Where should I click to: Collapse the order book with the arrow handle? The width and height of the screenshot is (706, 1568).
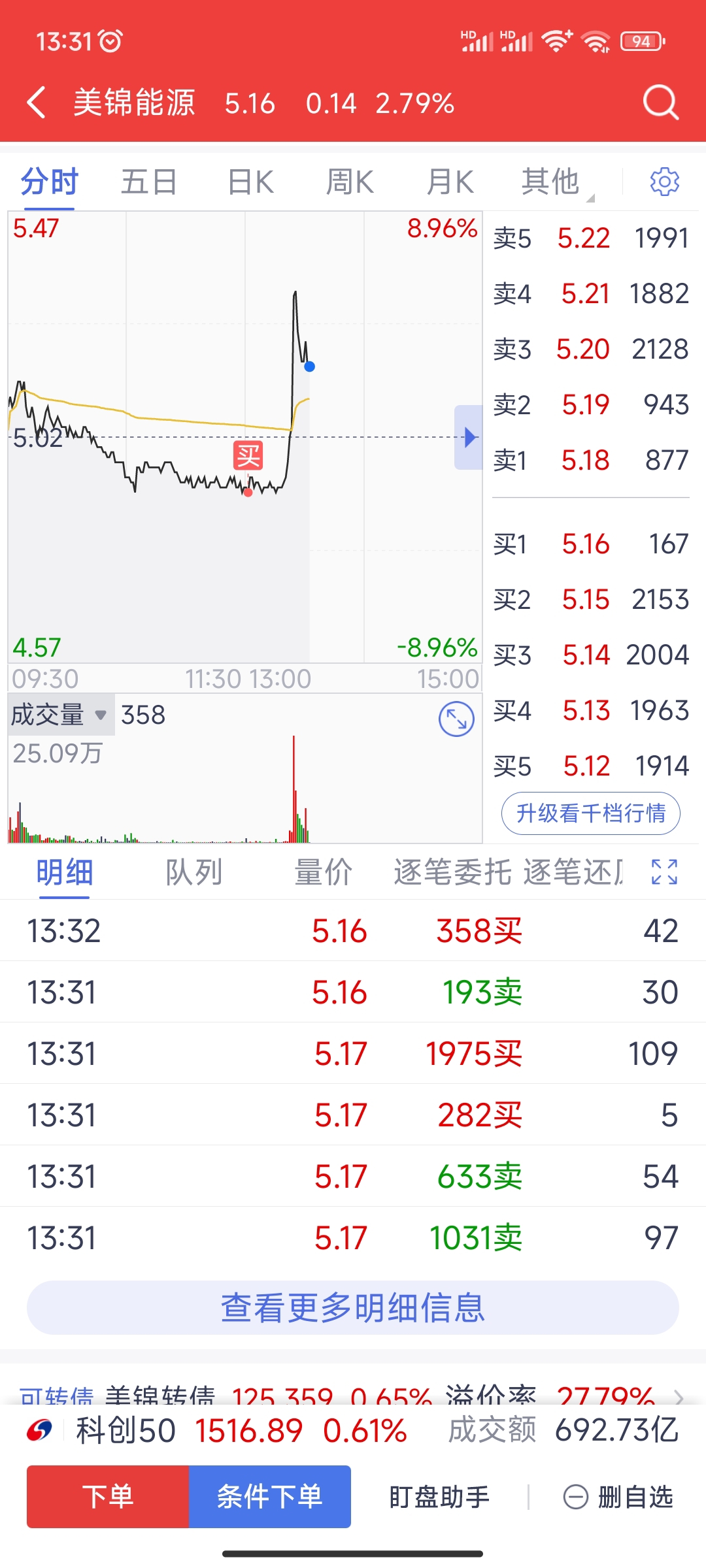(468, 437)
